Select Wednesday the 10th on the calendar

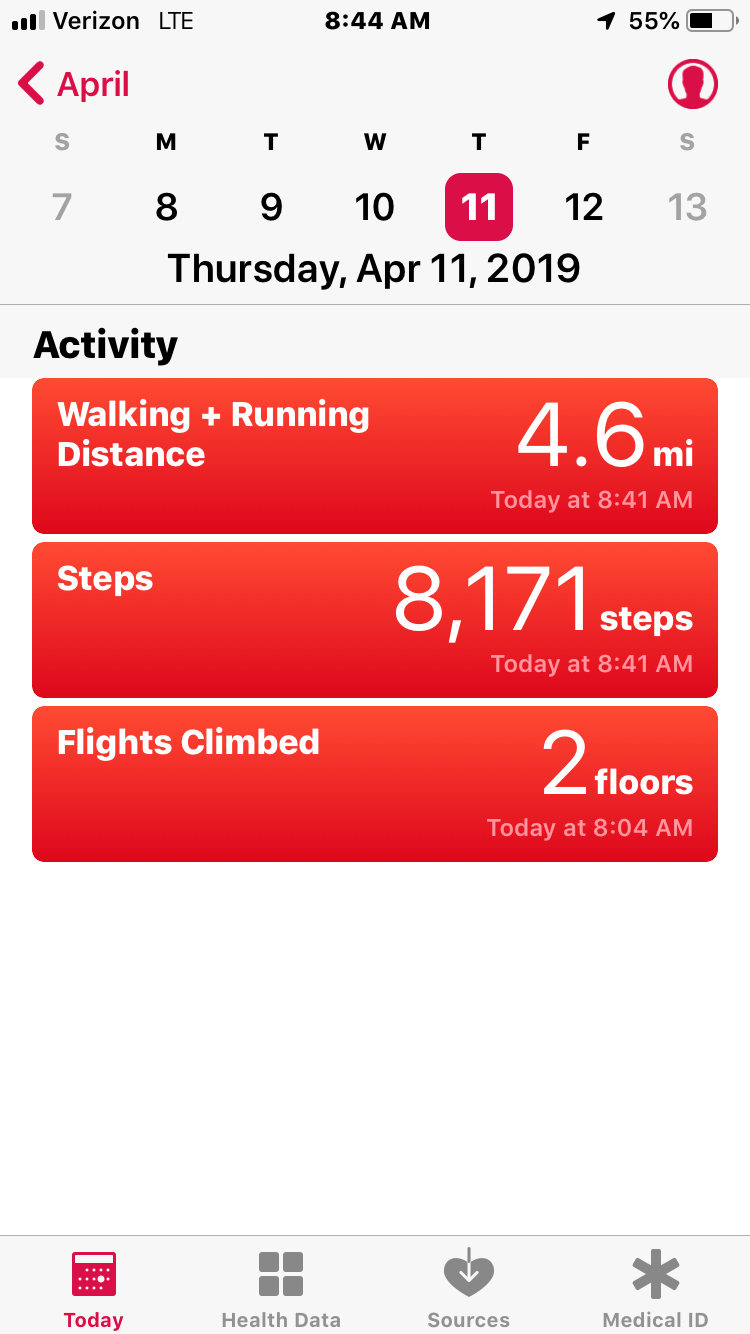(x=374, y=207)
